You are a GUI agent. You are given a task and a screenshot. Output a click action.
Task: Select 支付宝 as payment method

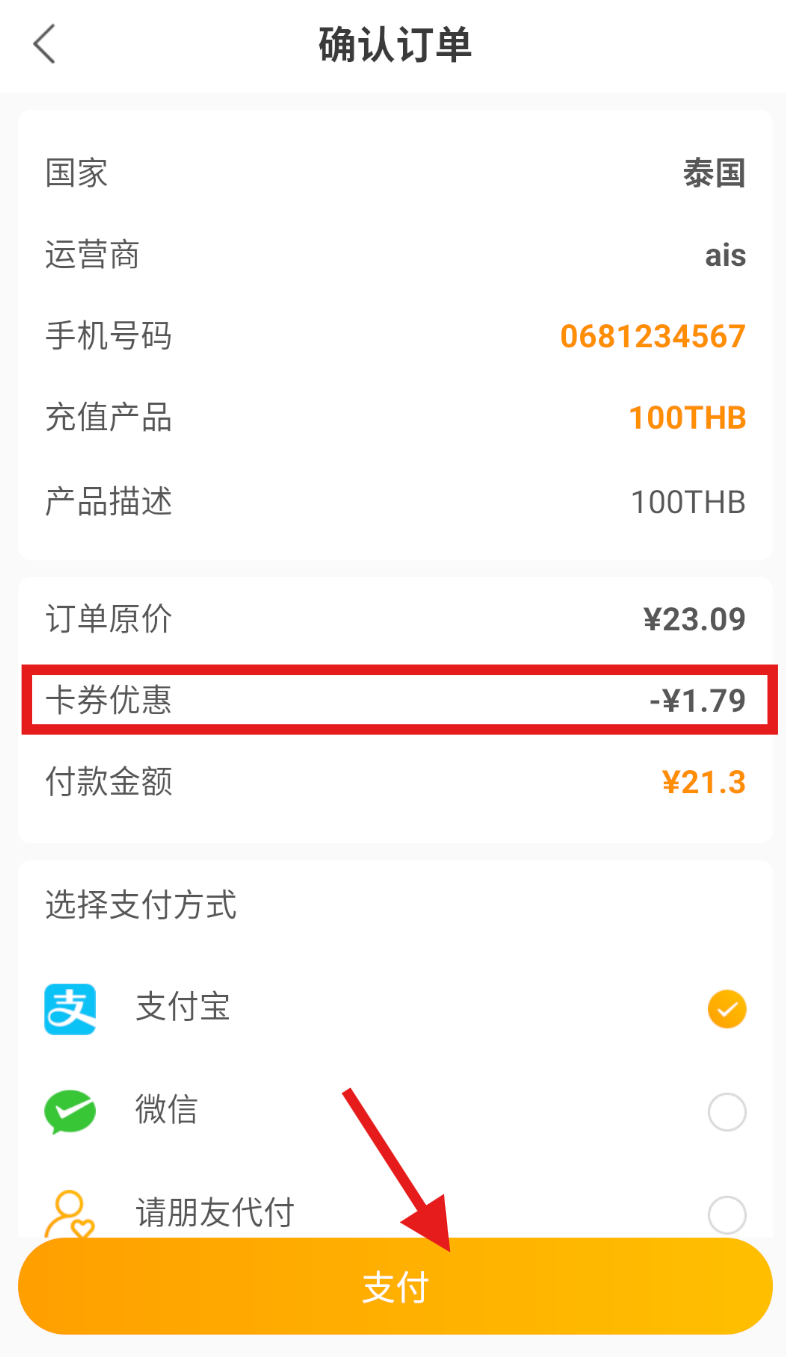tap(727, 1008)
